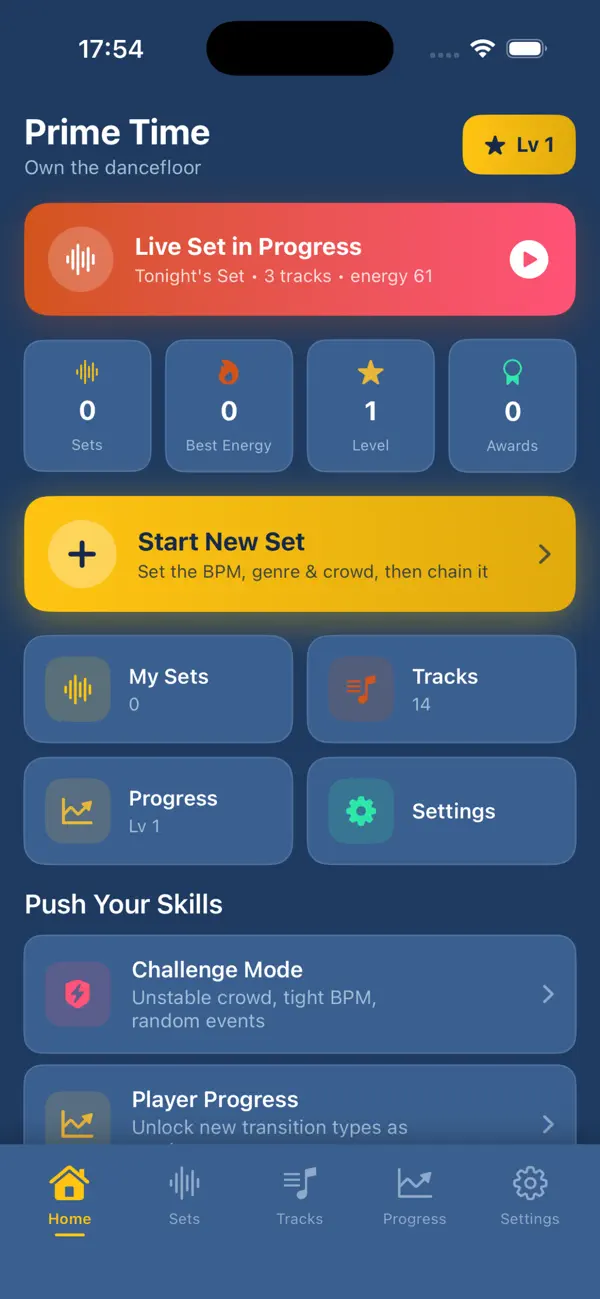Enter Challenge Mode
The height and width of the screenshot is (1299, 600).
300,994
